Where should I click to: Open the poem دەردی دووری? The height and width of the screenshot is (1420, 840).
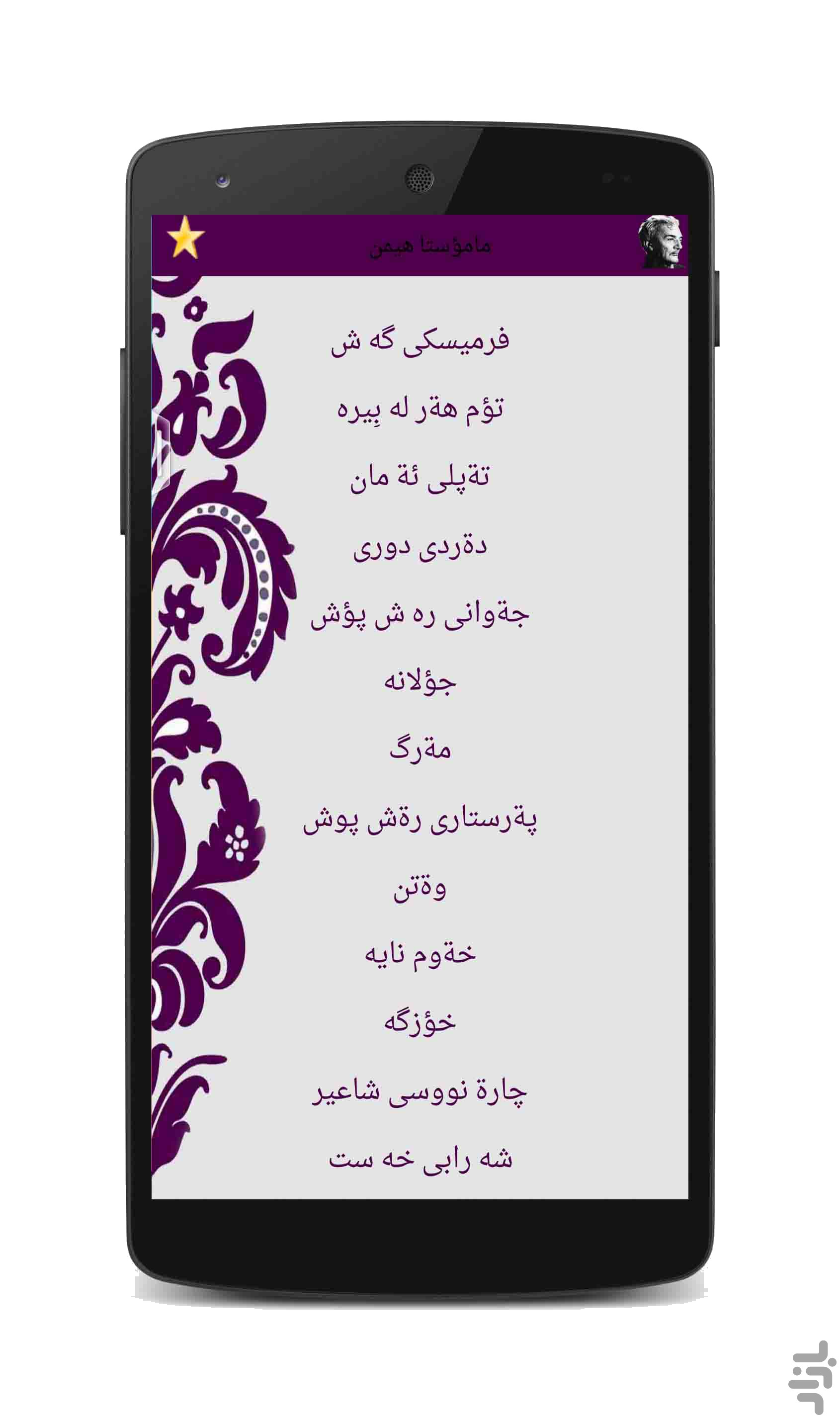click(420, 547)
